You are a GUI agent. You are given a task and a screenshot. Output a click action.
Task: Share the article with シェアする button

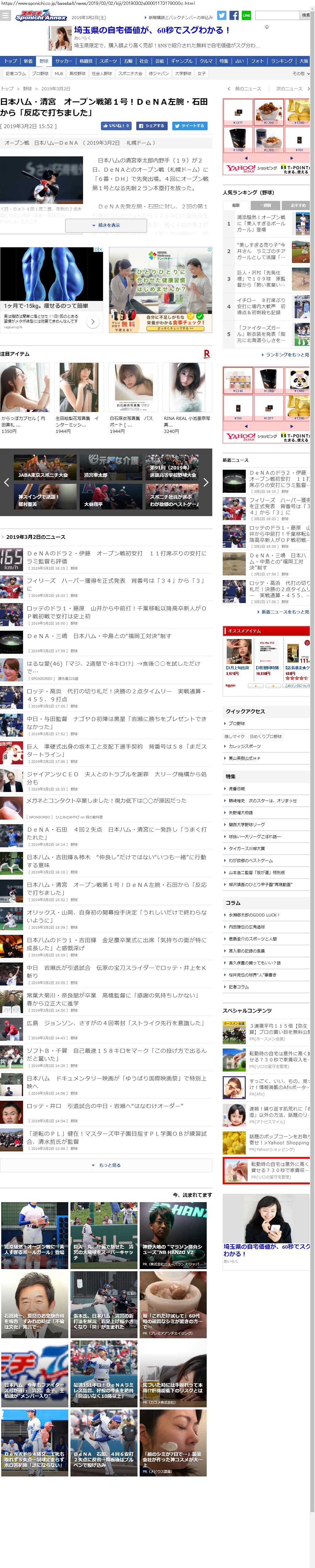pyautogui.click(x=152, y=125)
